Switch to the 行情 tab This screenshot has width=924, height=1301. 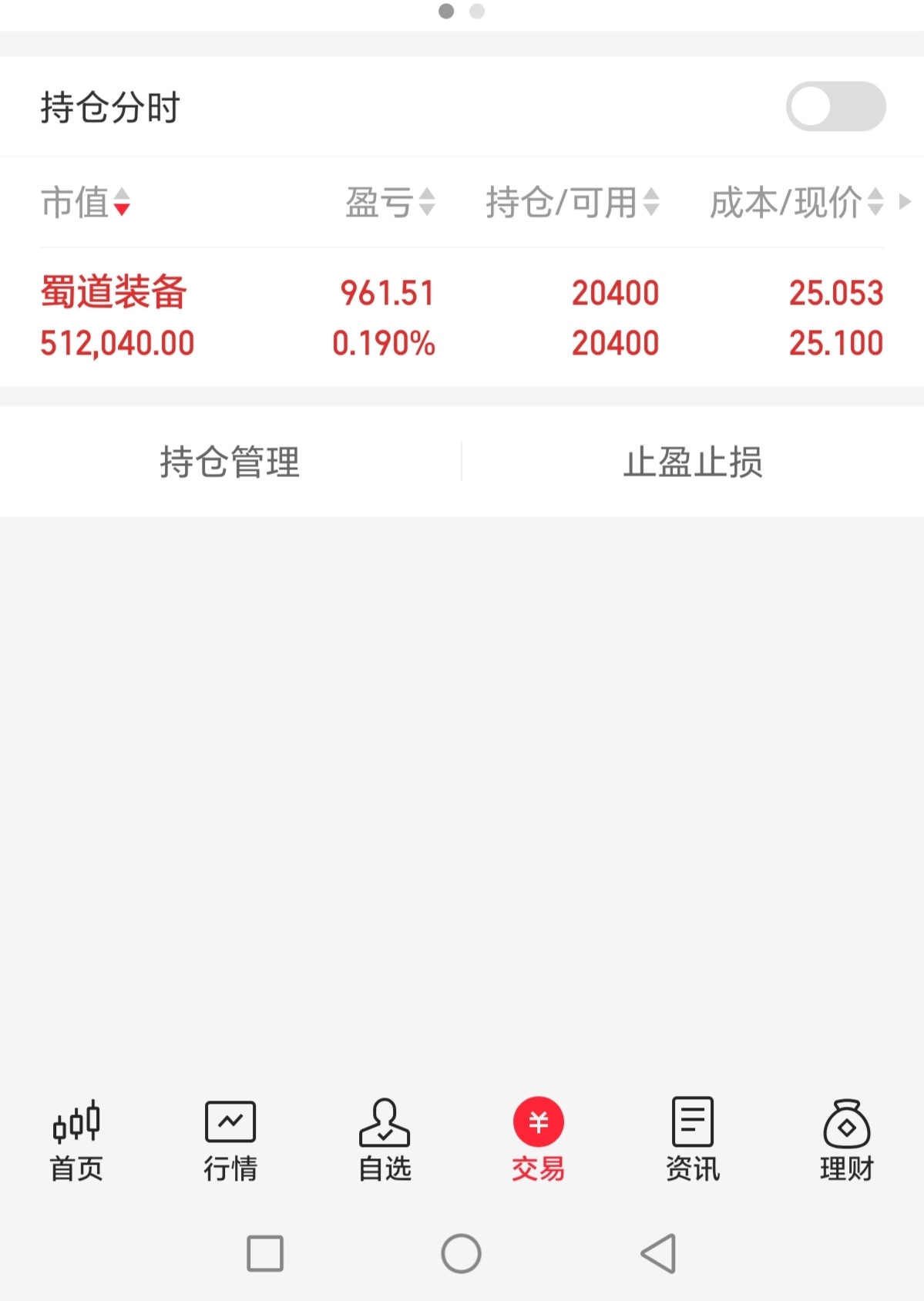[230, 1141]
